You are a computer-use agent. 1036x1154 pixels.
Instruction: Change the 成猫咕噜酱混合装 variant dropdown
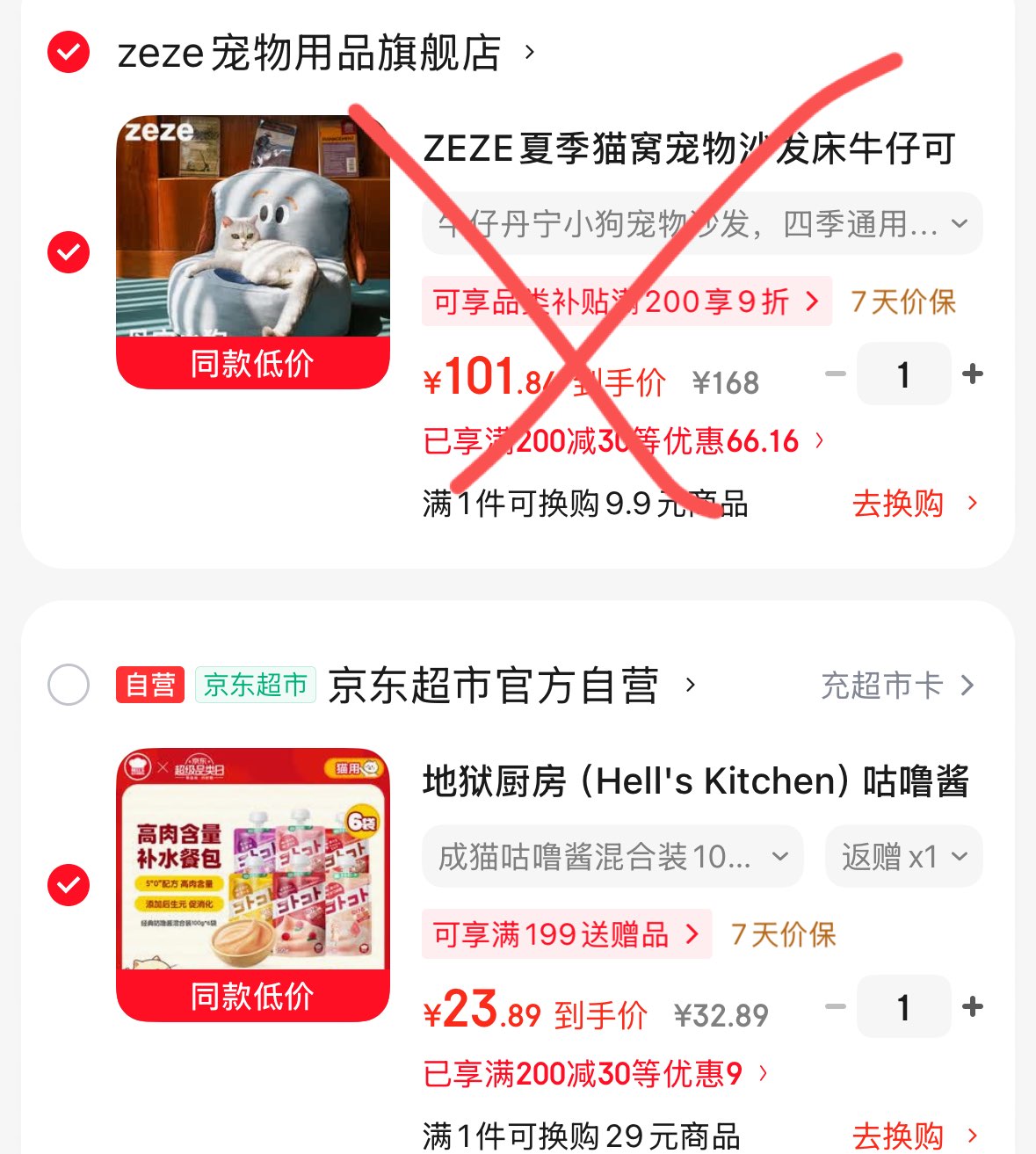coord(612,856)
